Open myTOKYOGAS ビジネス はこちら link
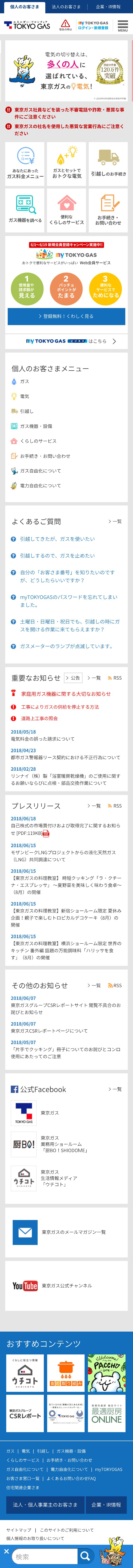133x1568 pixels. pyautogui.click(x=66, y=342)
